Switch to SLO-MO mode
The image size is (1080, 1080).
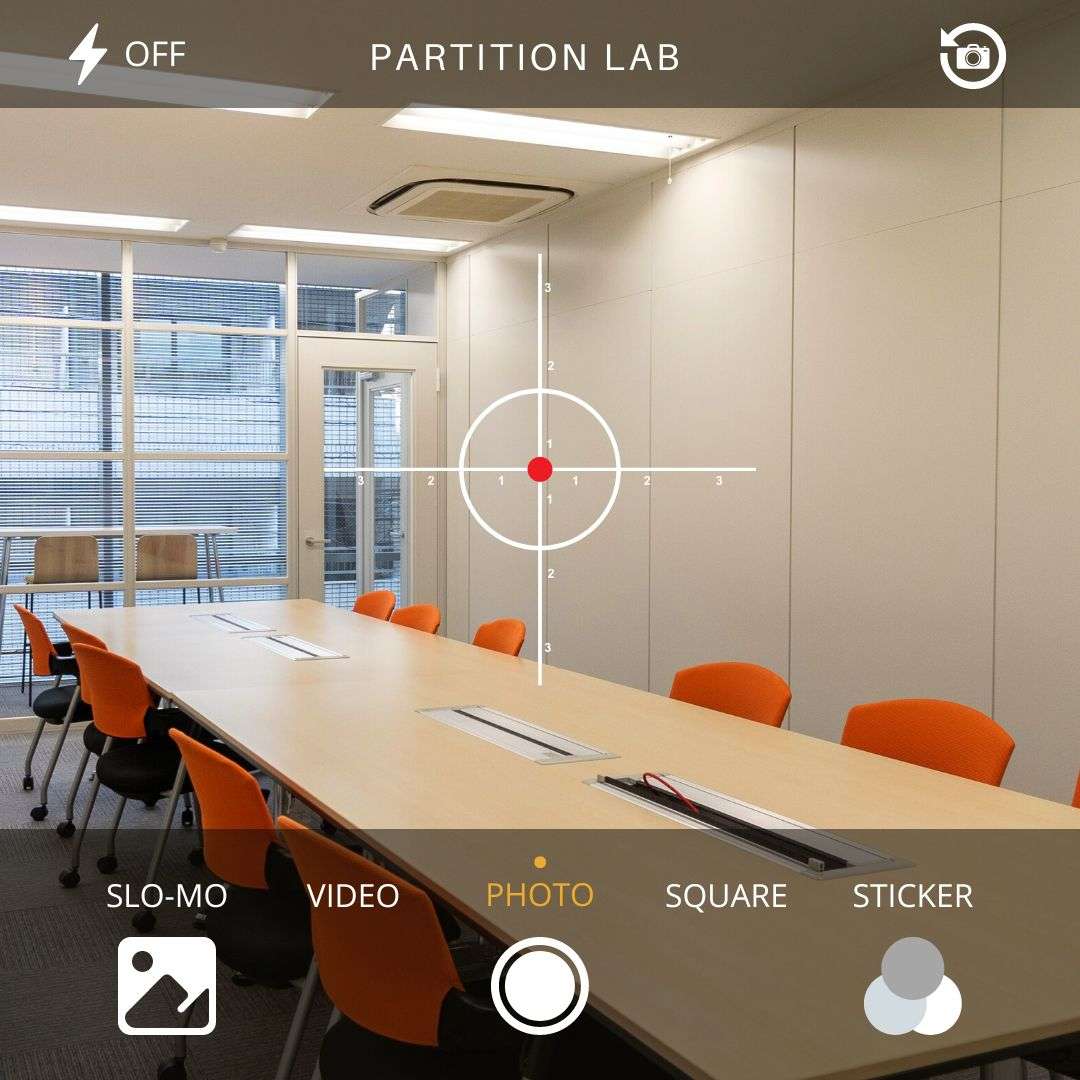(x=167, y=895)
